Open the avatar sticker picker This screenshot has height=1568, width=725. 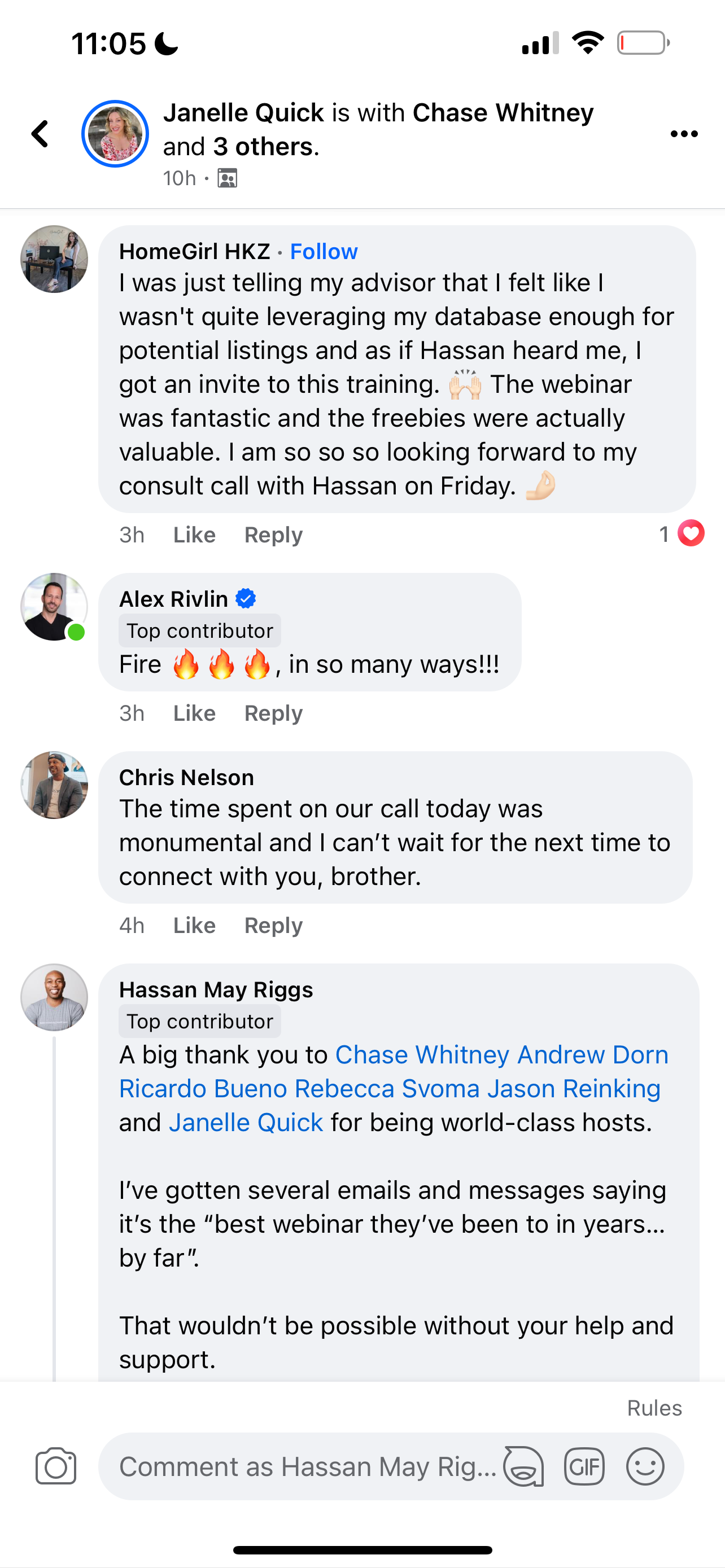pyautogui.click(x=523, y=1466)
